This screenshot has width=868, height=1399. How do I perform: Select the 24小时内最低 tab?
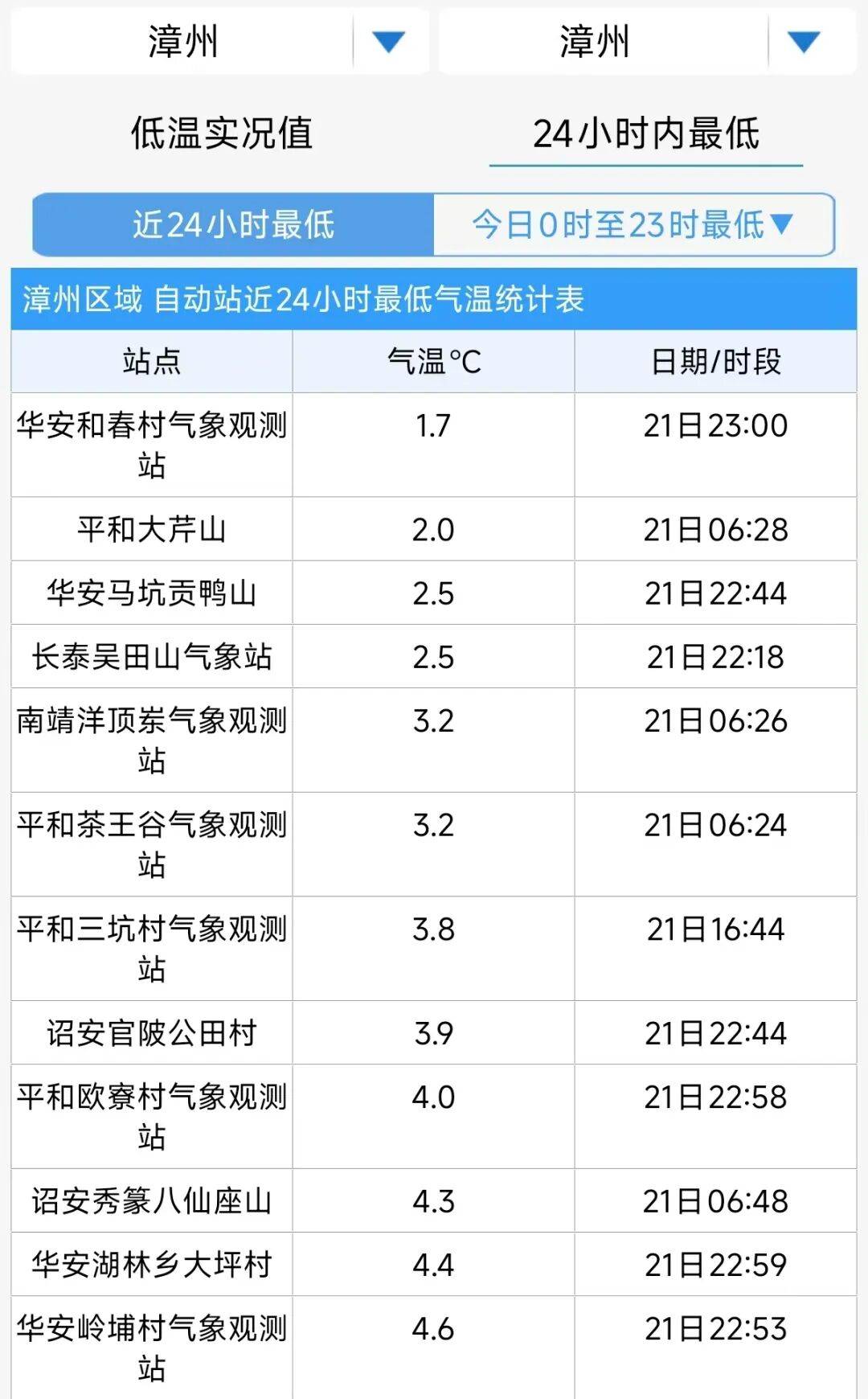(646, 133)
